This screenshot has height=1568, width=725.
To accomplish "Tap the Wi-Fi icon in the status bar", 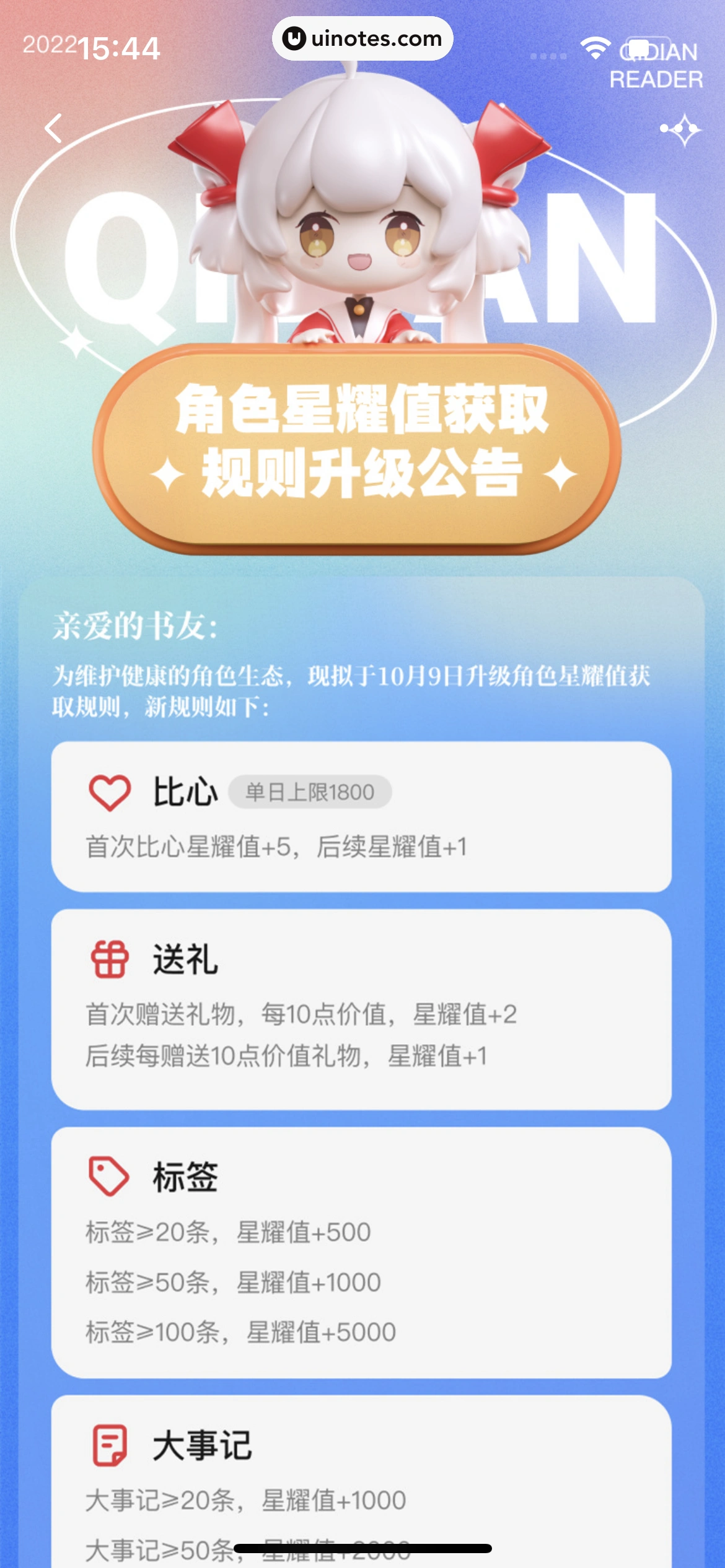I will (596, 50).
